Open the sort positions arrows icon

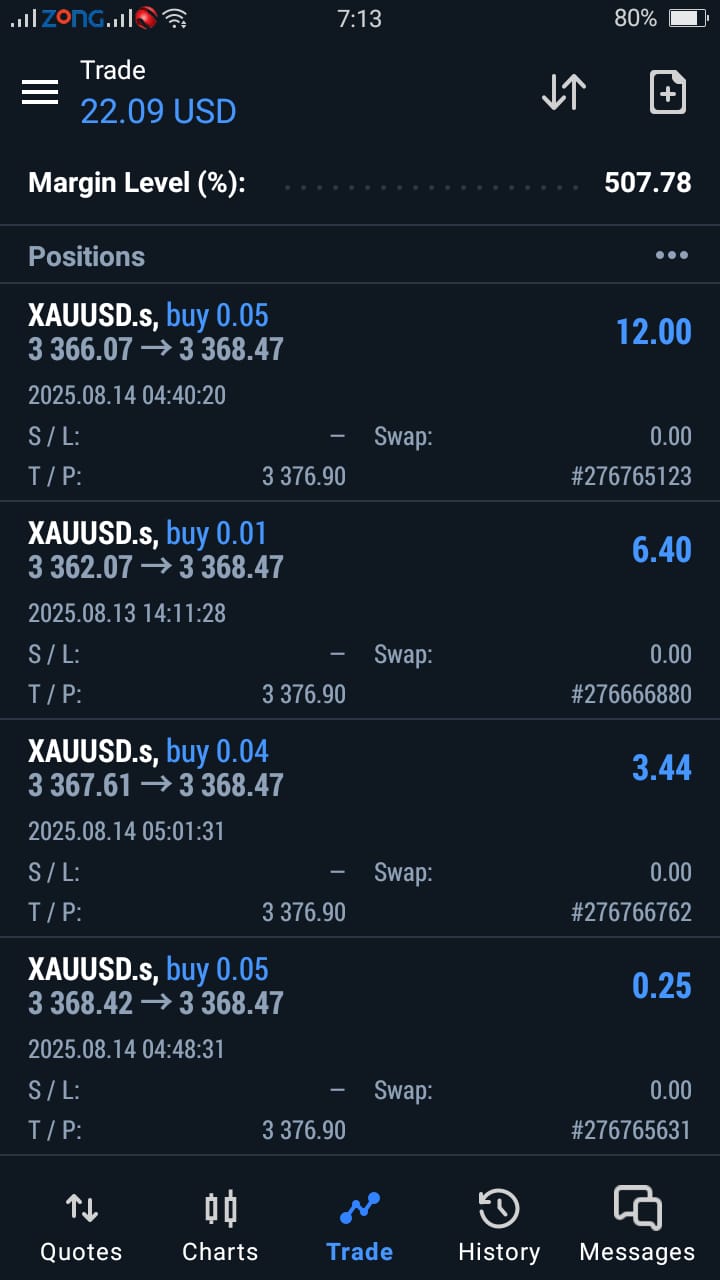pyautogui.click(x=563, y=92)
